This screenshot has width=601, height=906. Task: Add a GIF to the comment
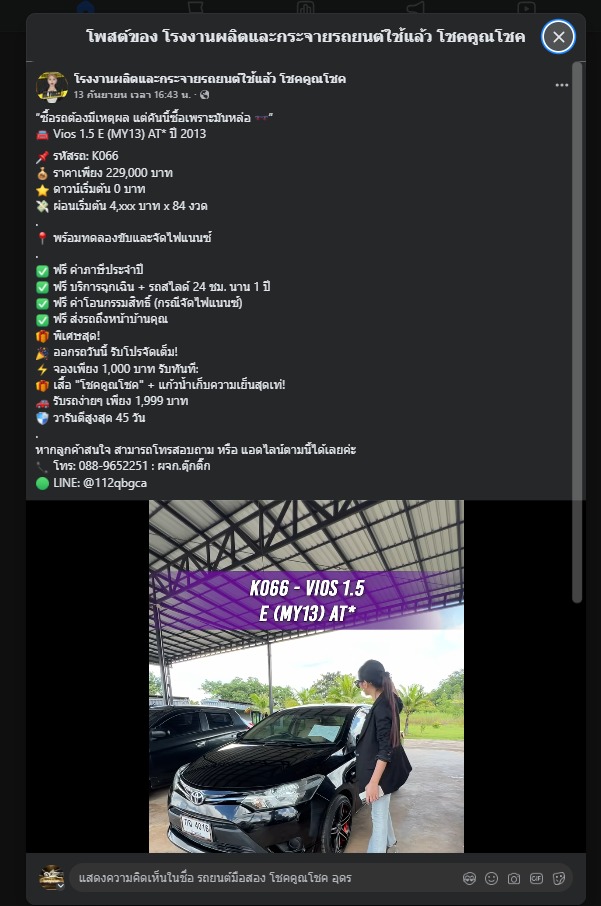point(536,878)
